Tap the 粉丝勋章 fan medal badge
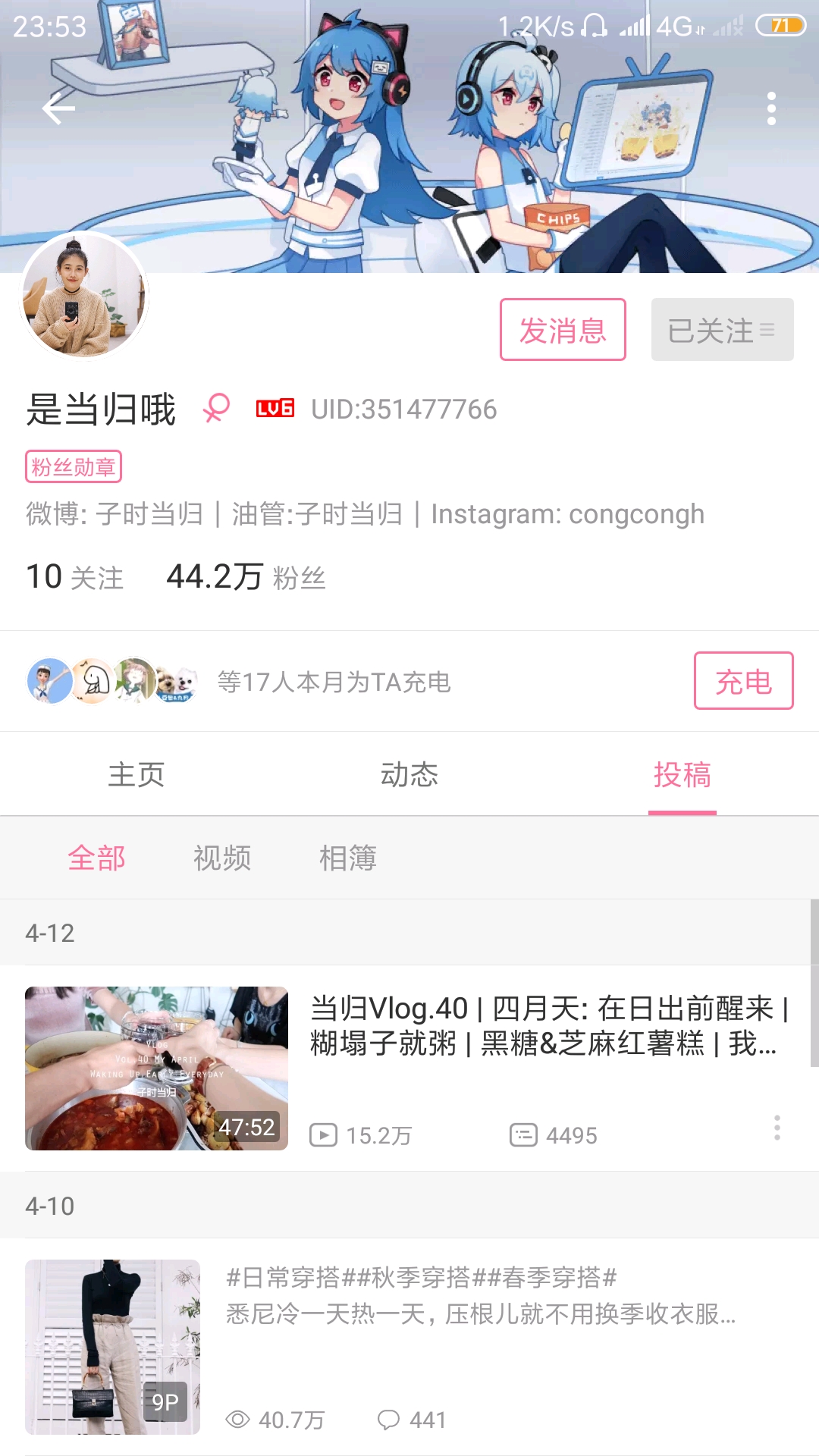819x1456 pixels. pyautogui.click(x=74, y=466)
